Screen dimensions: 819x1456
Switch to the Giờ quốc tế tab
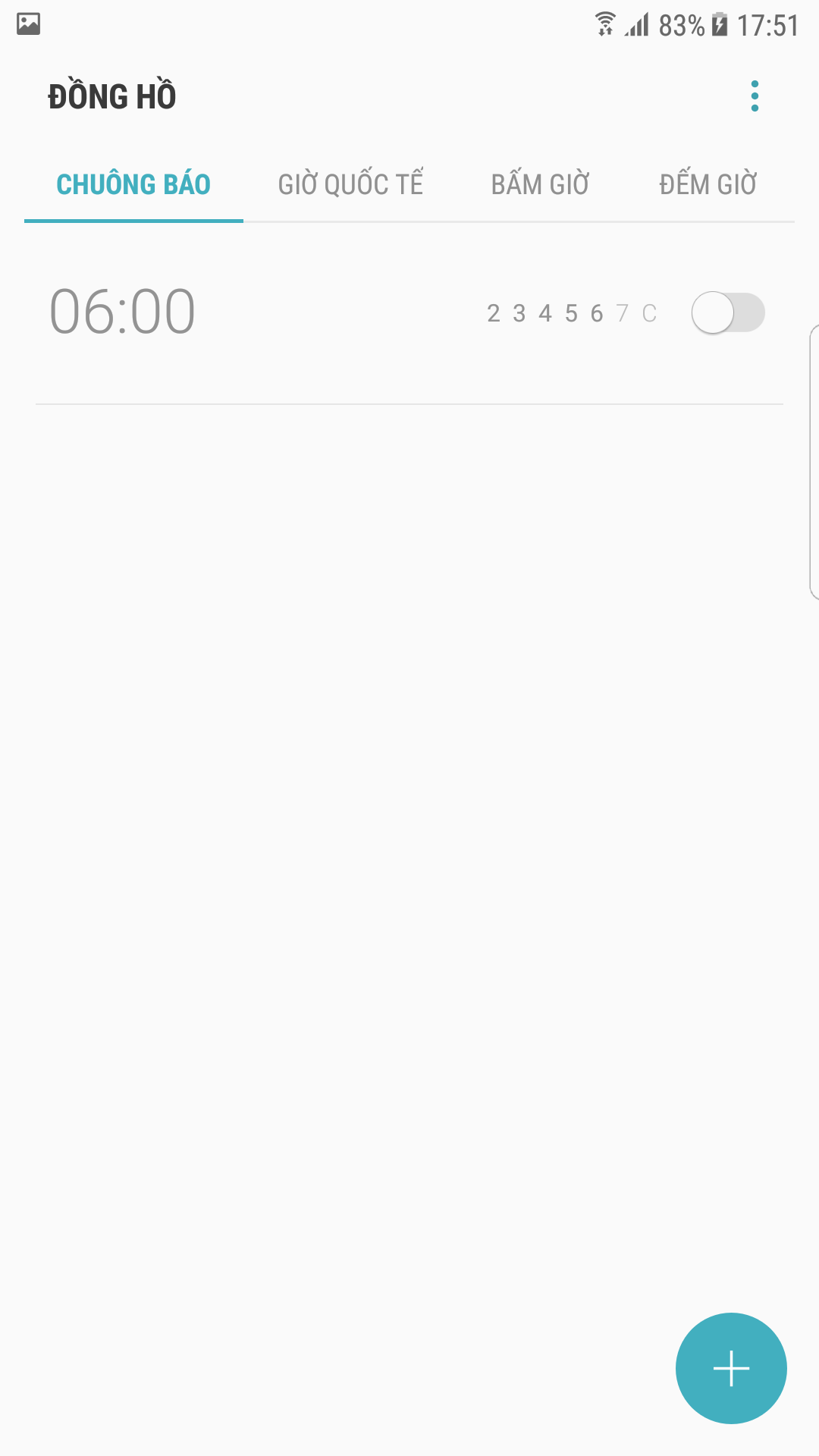pyautogui.click(x=350, y=184)
